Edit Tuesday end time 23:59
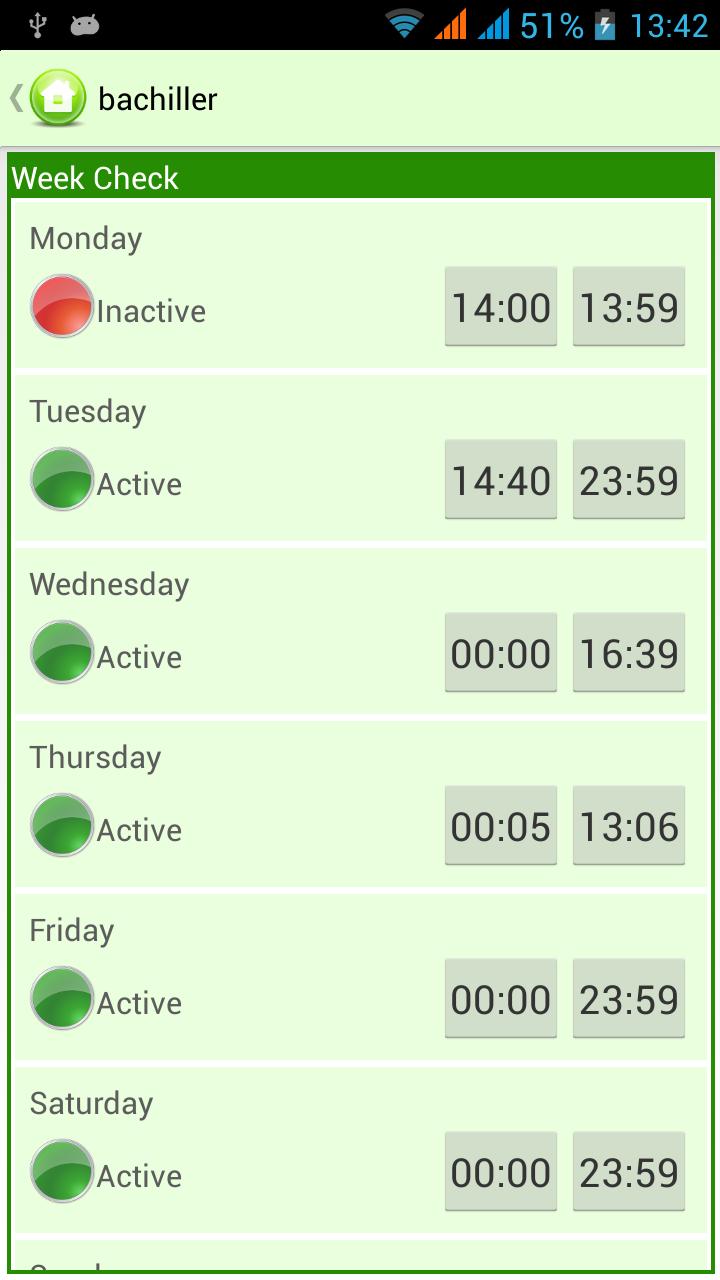 click(x=628, y=480)
